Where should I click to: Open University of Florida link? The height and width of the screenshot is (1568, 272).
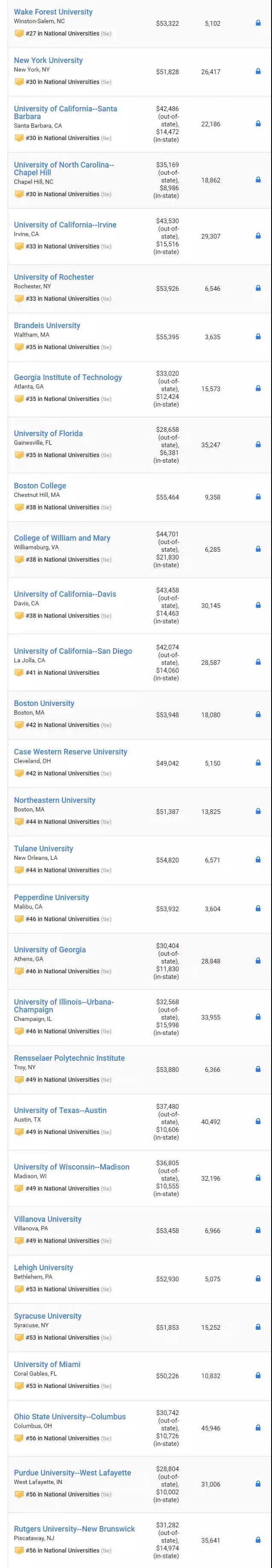(48, 434)
